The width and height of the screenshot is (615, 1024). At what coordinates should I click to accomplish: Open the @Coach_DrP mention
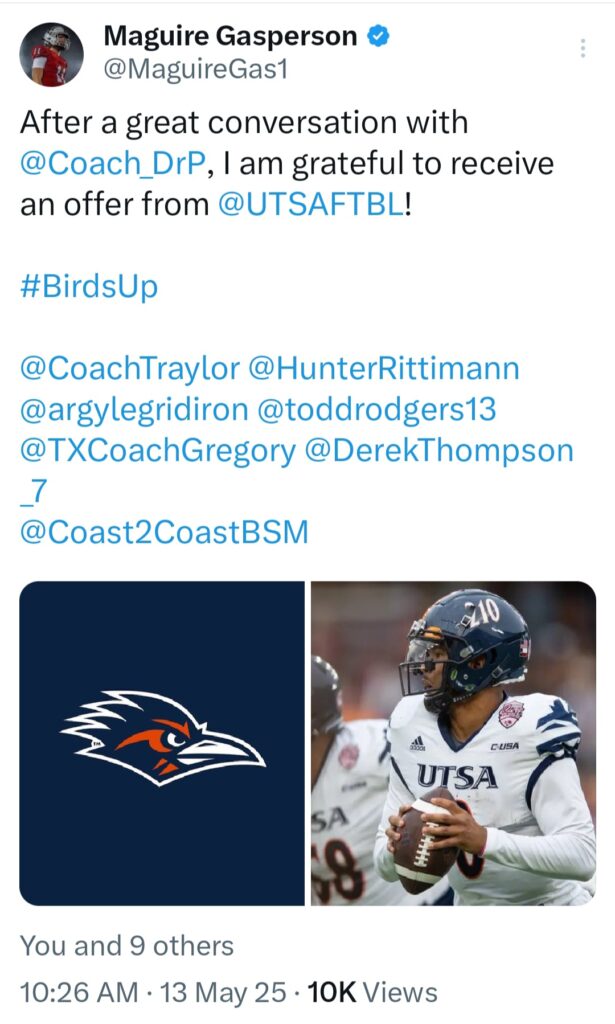114,163
